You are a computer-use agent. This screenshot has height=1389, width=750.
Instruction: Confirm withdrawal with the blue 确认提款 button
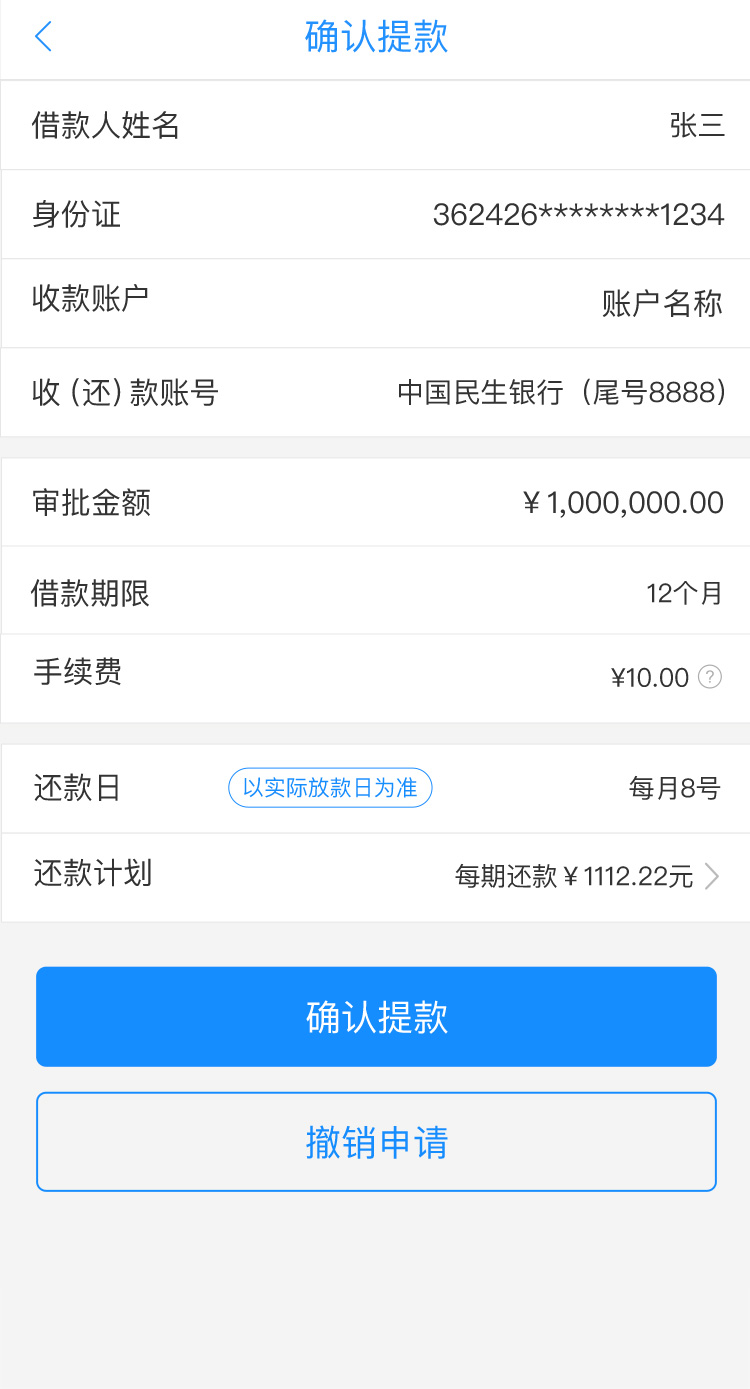click(376, 1016)
